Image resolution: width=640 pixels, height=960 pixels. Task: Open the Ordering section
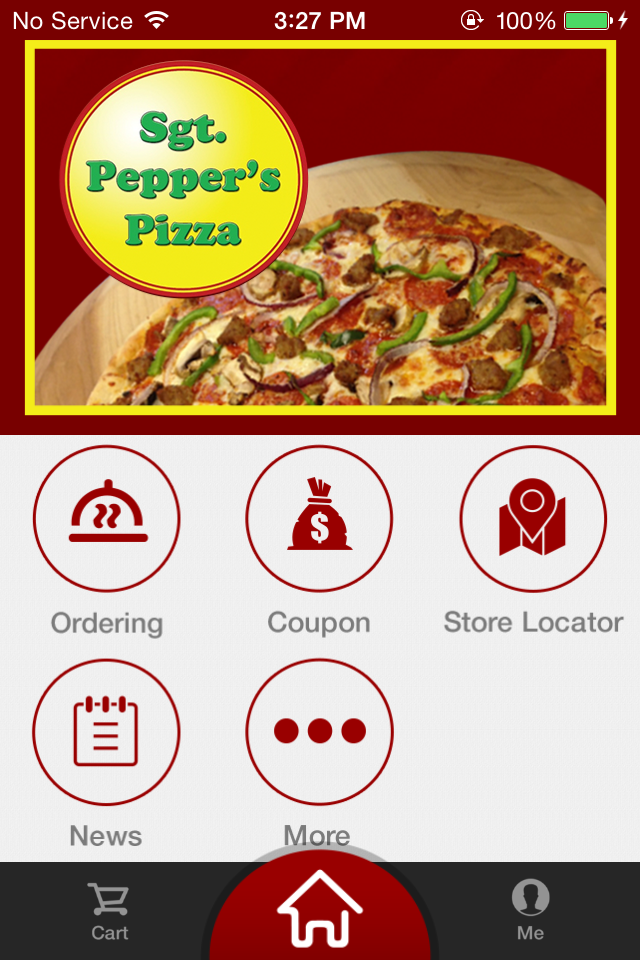coord(106,519)
